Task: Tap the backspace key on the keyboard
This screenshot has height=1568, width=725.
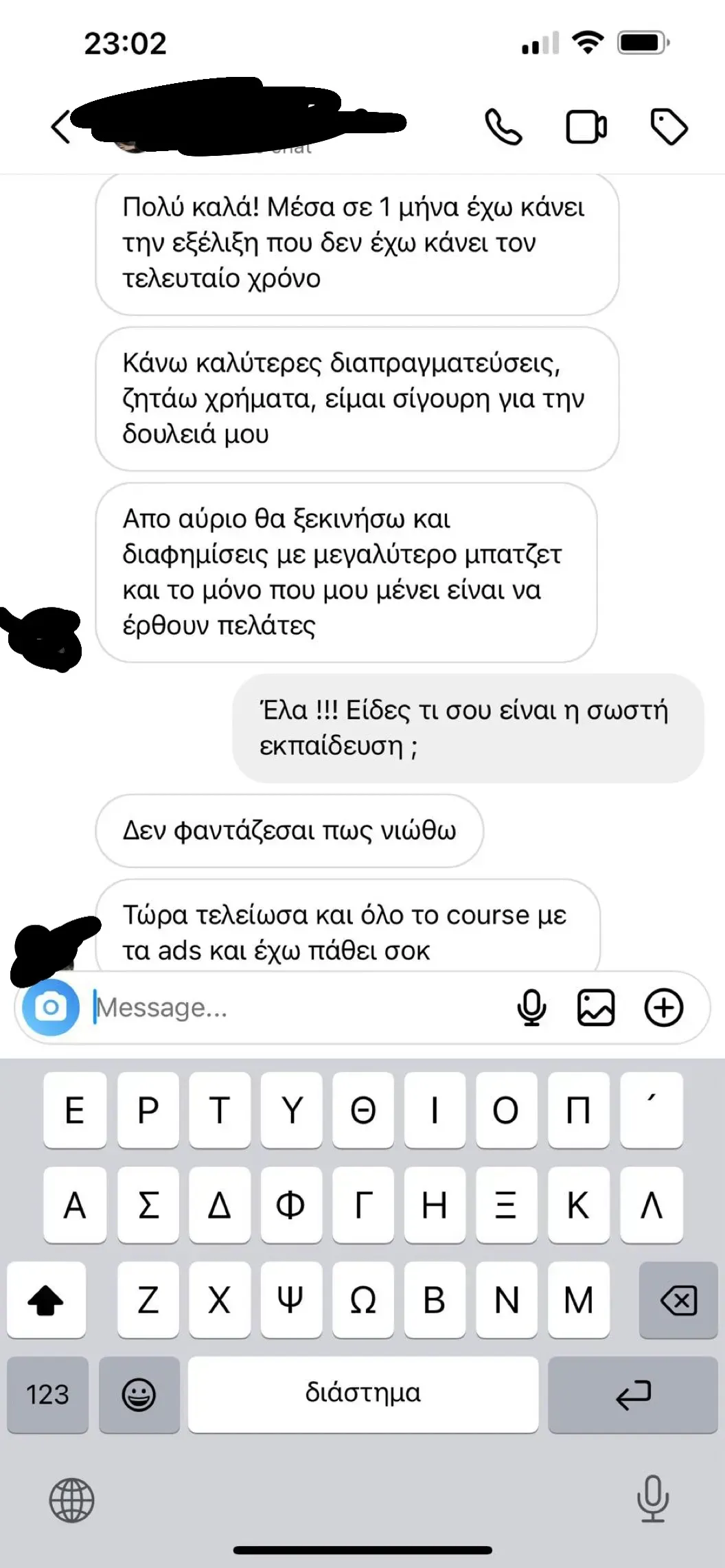Action: [678, 1300]
